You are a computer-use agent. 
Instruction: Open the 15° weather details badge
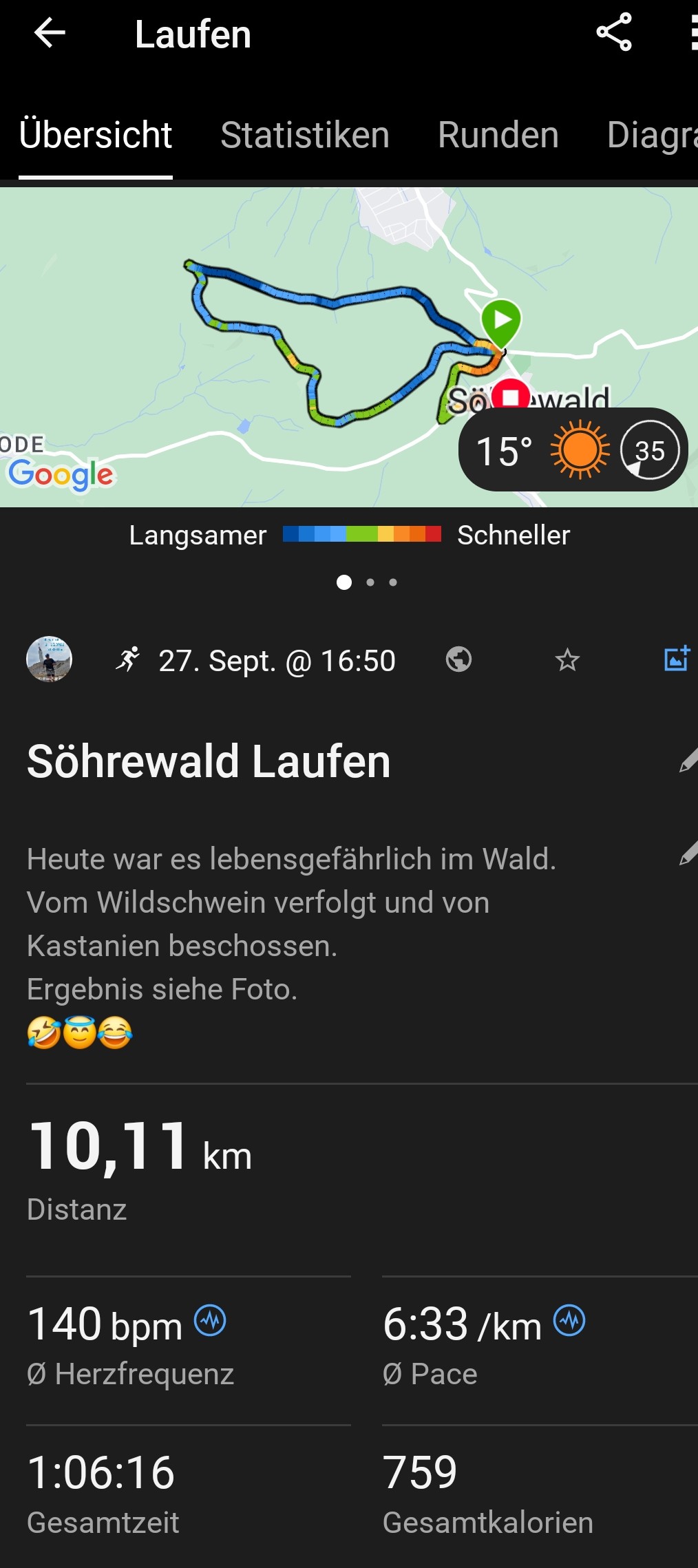pyautogui.click(x=573, y=450)
